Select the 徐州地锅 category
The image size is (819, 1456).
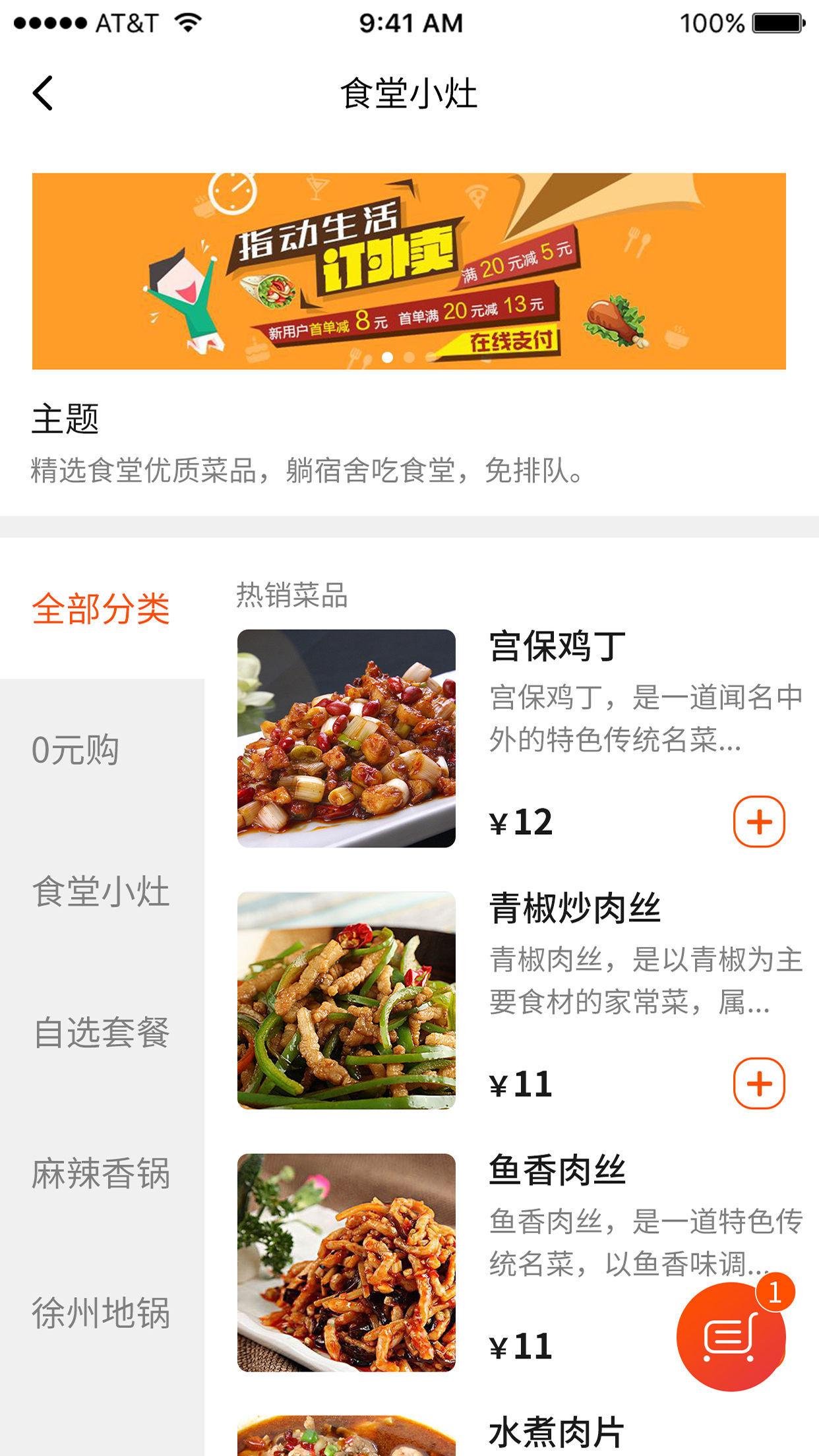102,1317
